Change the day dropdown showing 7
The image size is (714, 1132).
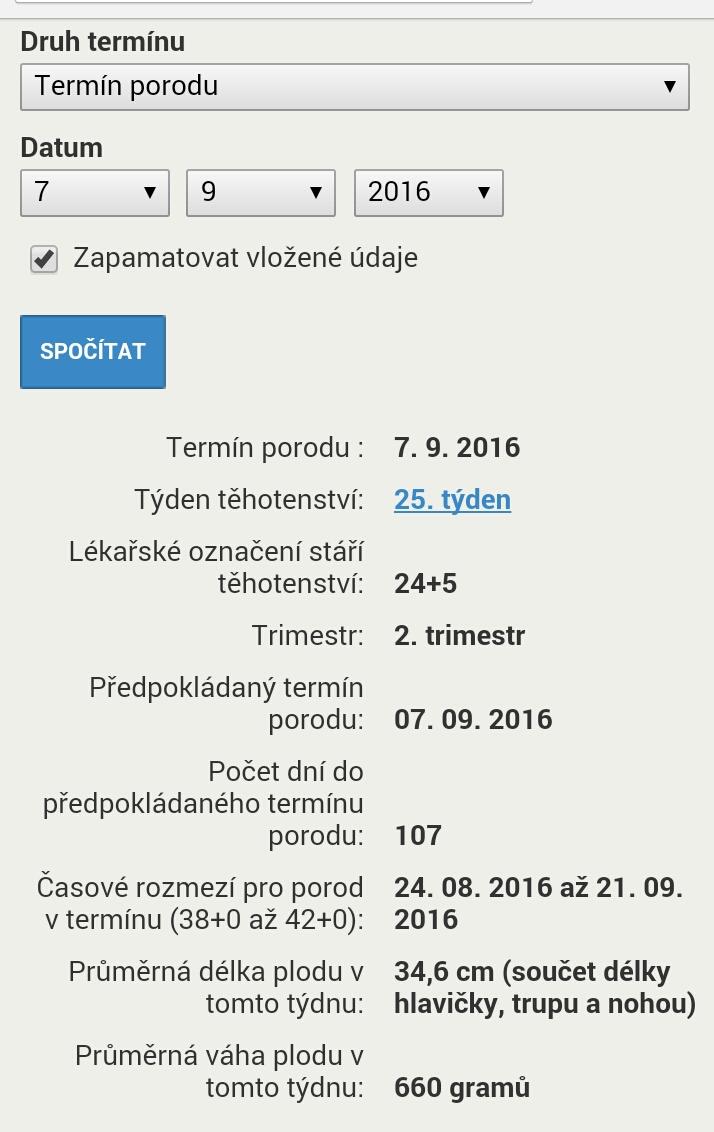(95, 192)
